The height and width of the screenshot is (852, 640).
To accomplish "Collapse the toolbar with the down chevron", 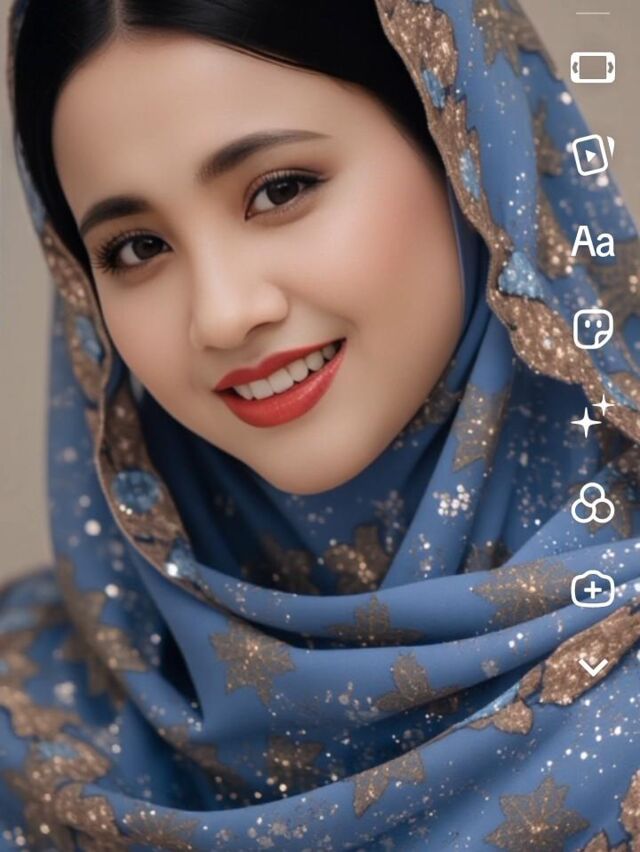I will pos(593,667).
